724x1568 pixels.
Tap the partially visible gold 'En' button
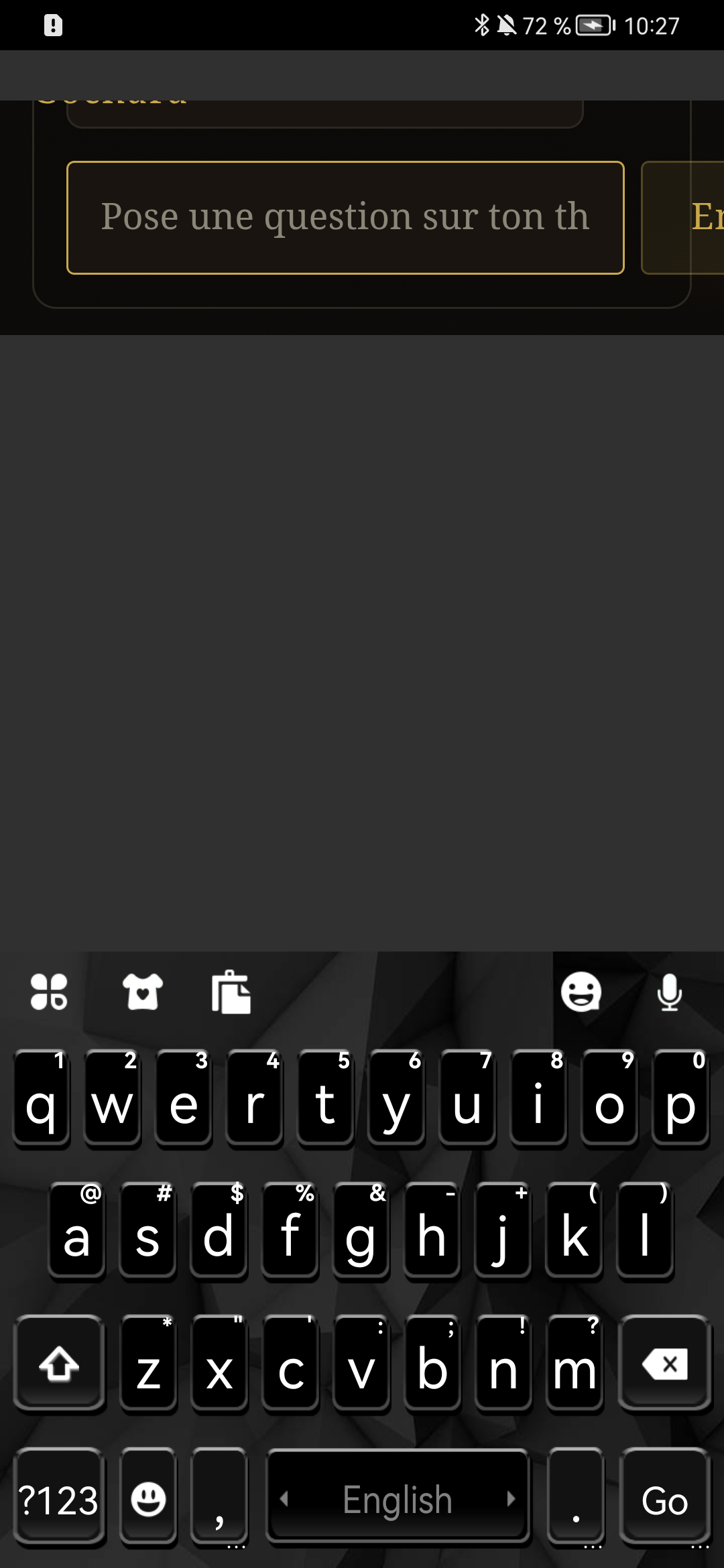tap(683, 218)
